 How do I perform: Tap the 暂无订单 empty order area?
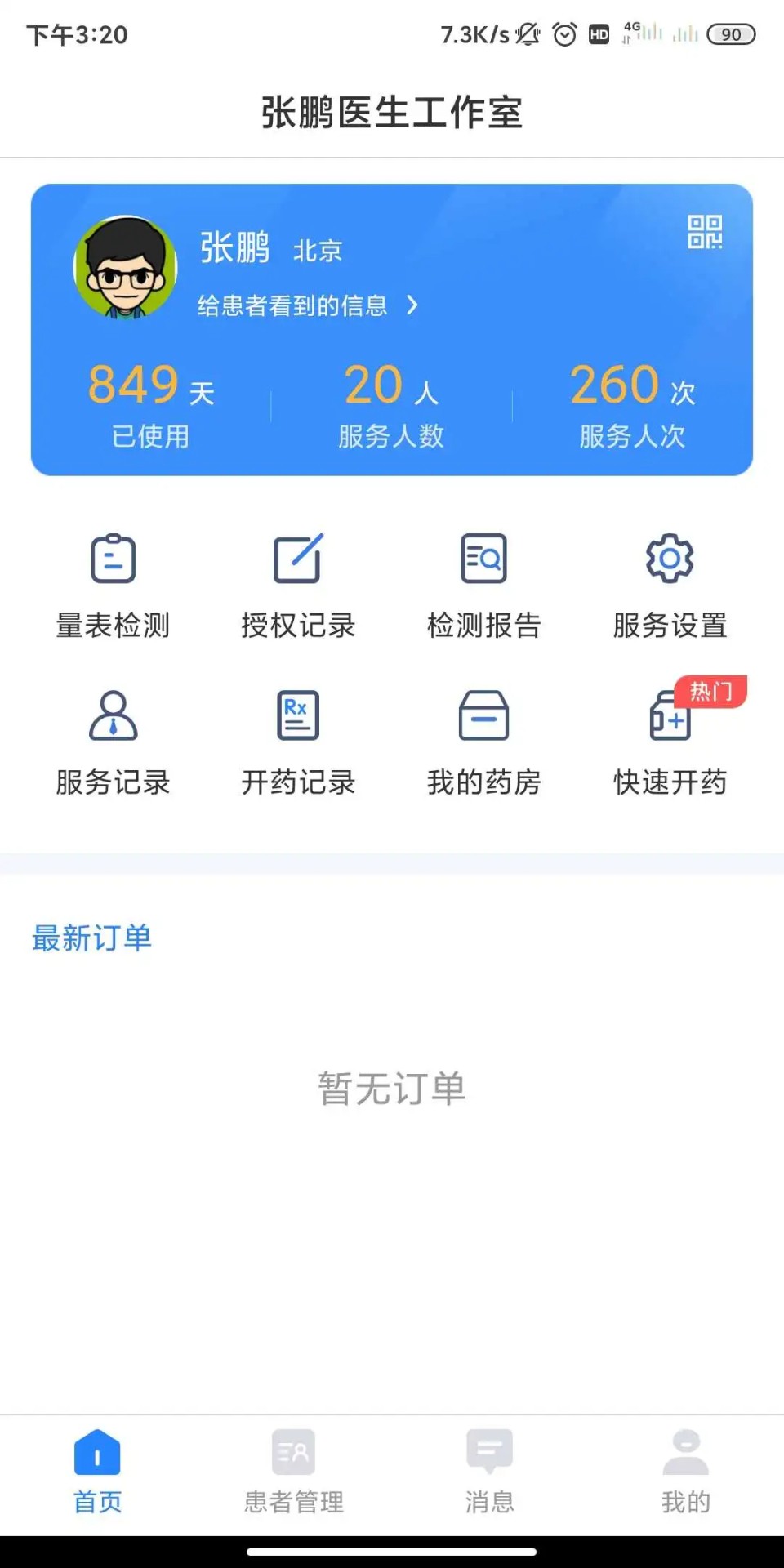[392, 1087]
